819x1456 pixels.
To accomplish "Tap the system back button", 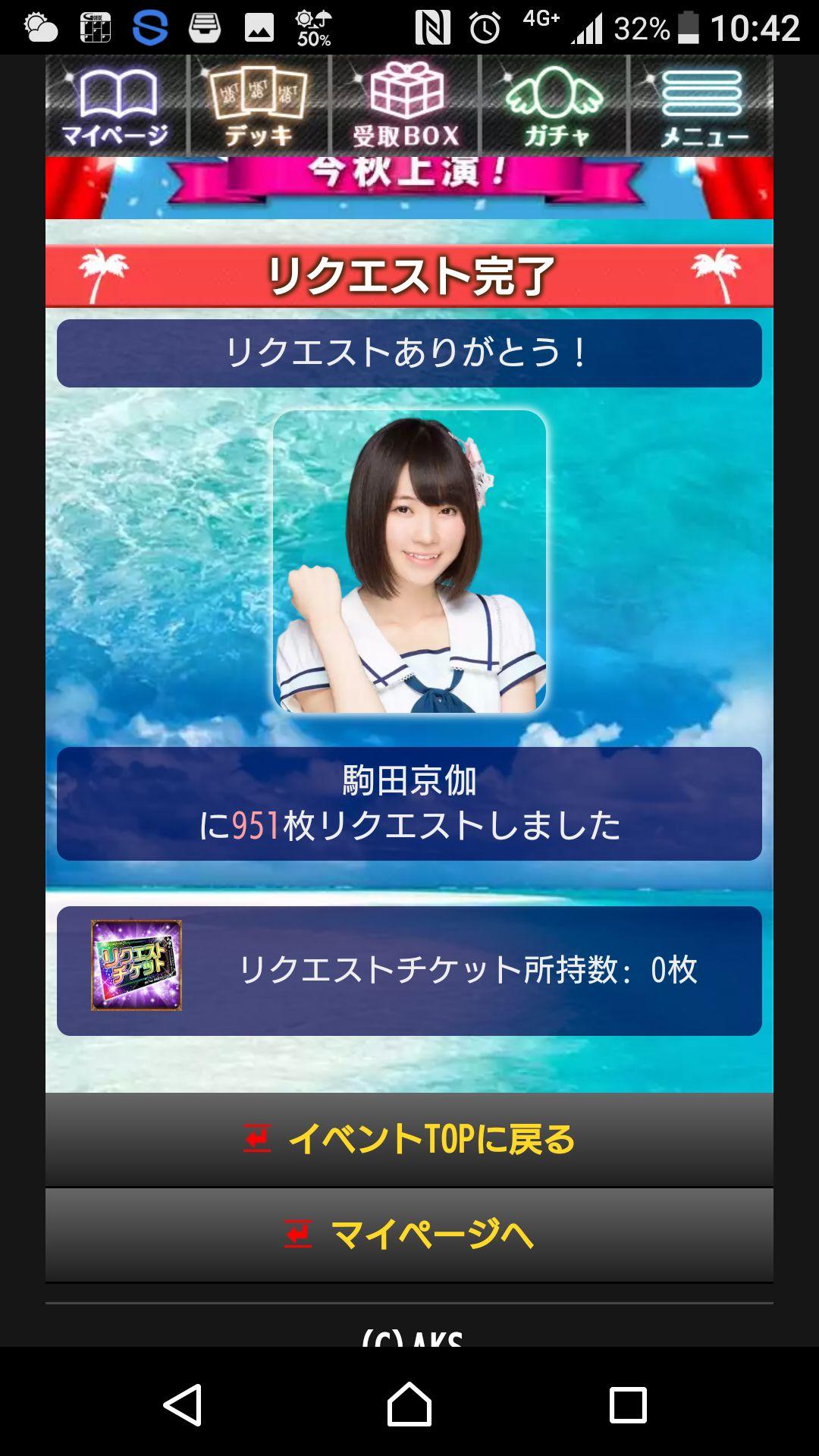I will tap(183, 1405).
